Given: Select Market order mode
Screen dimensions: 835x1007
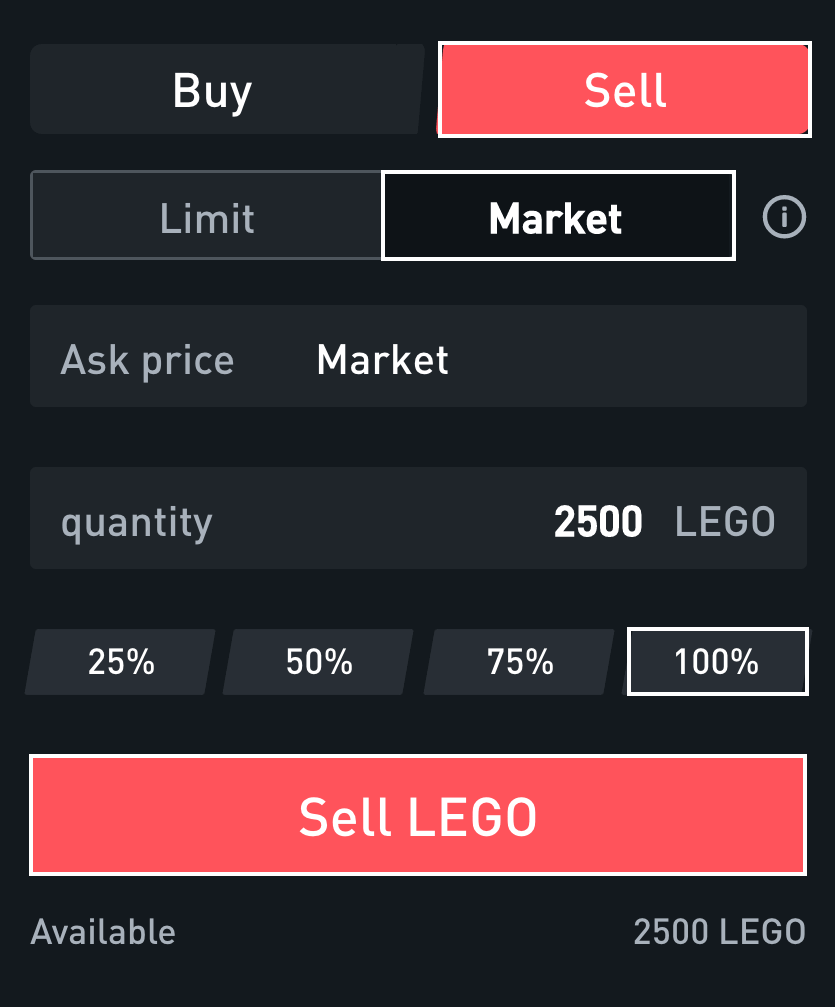Looking at the screenshot, I should pyautogui.click(x=557, y=216).
